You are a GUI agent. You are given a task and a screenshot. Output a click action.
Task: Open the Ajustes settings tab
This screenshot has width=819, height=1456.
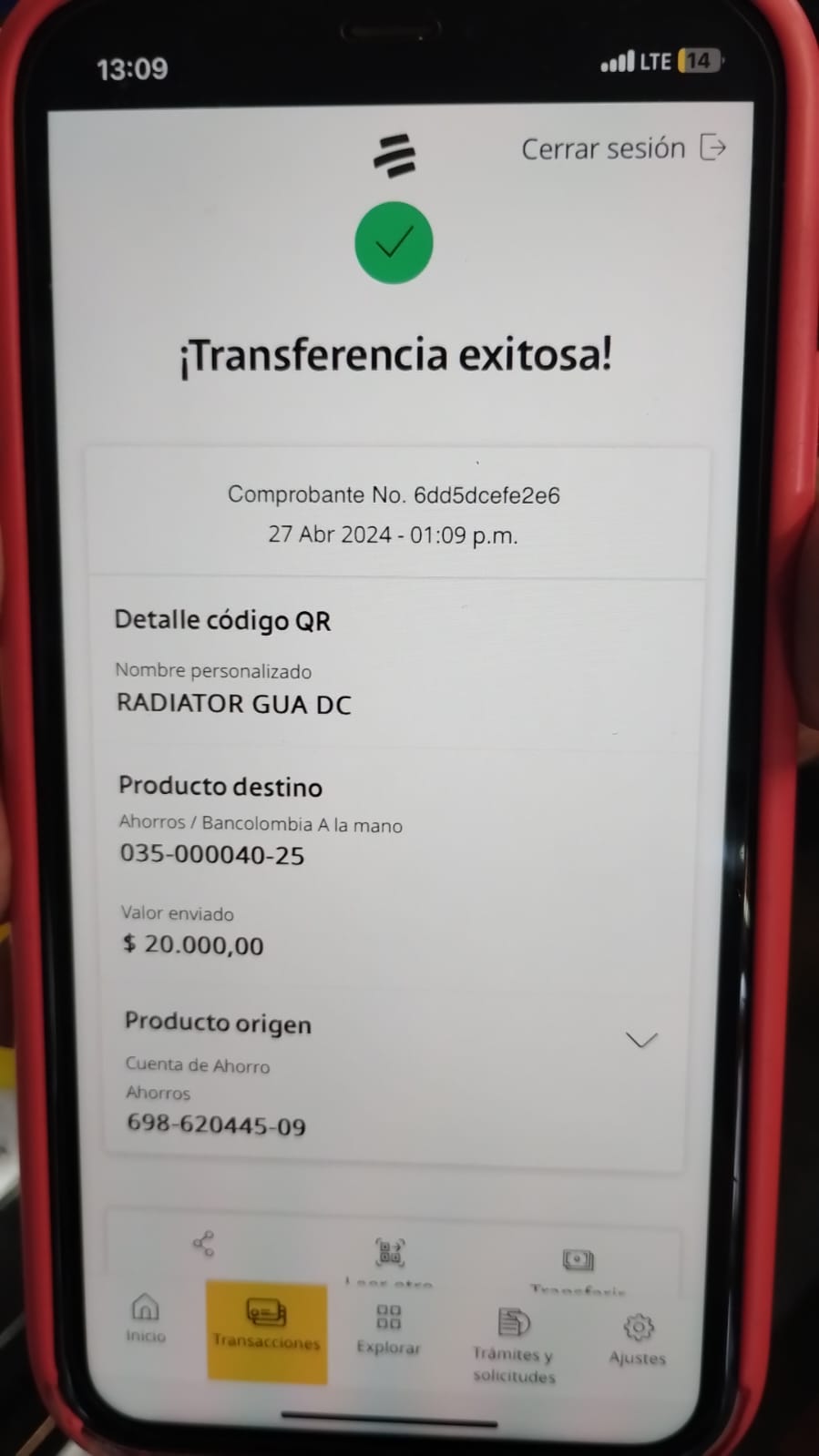coord(638,1338)
